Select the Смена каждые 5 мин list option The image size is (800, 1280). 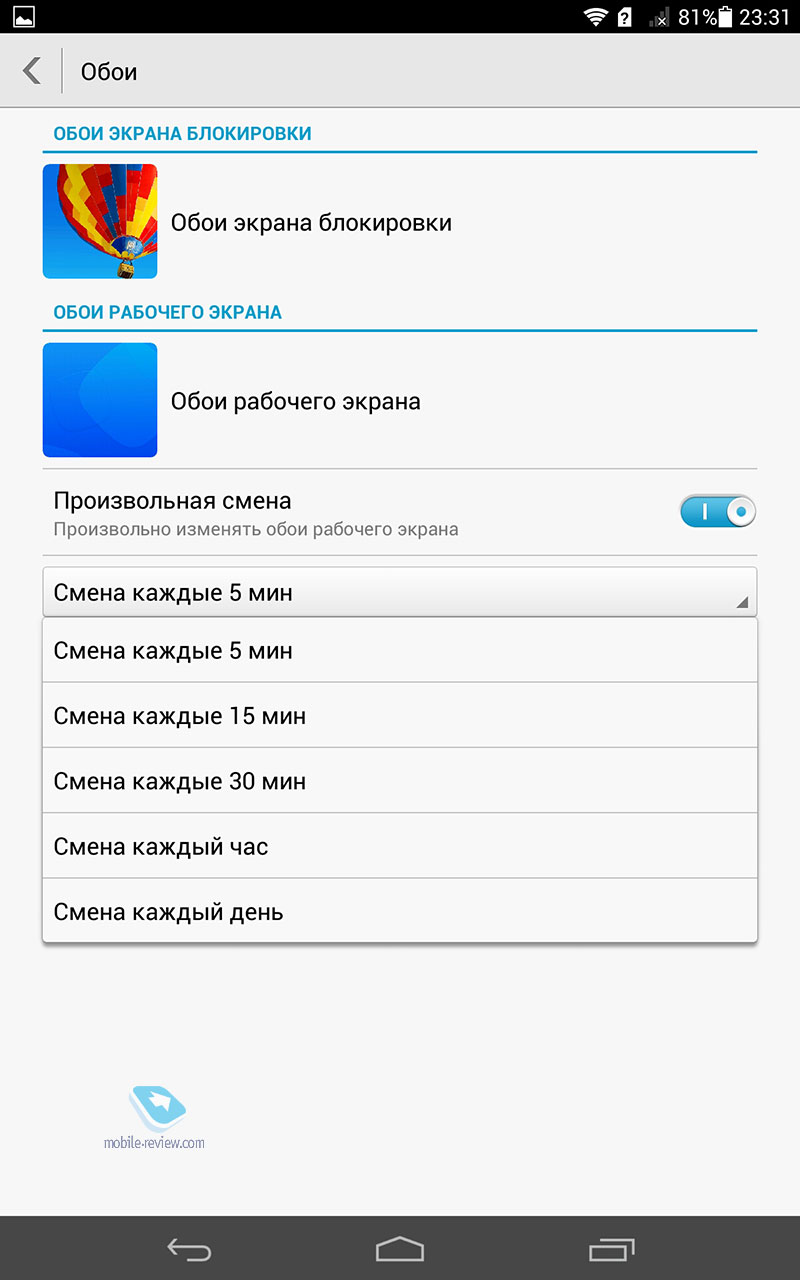tap(400, 651)
